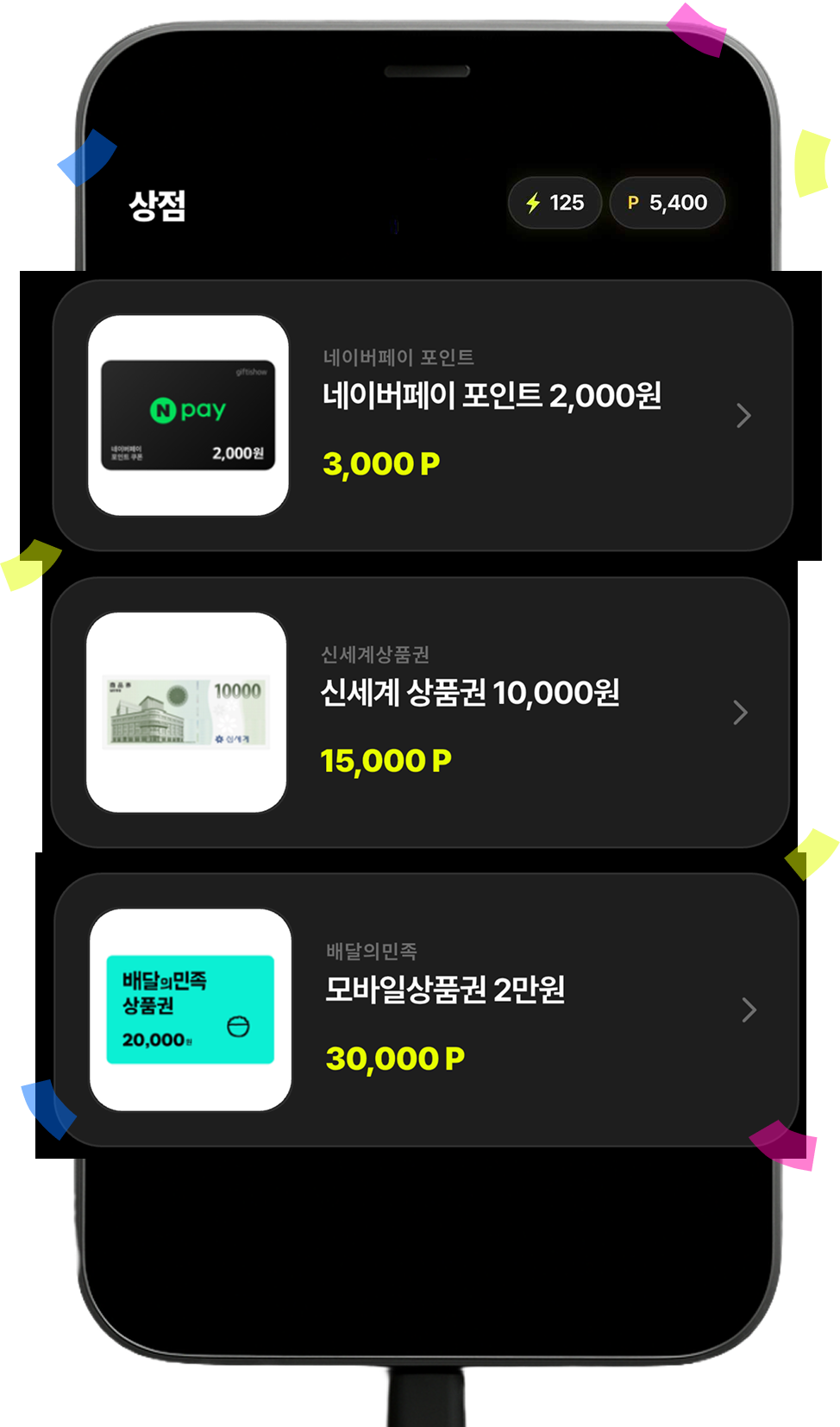Click the gold P coin icon
840x1427 pixels.
coord(634,203)
